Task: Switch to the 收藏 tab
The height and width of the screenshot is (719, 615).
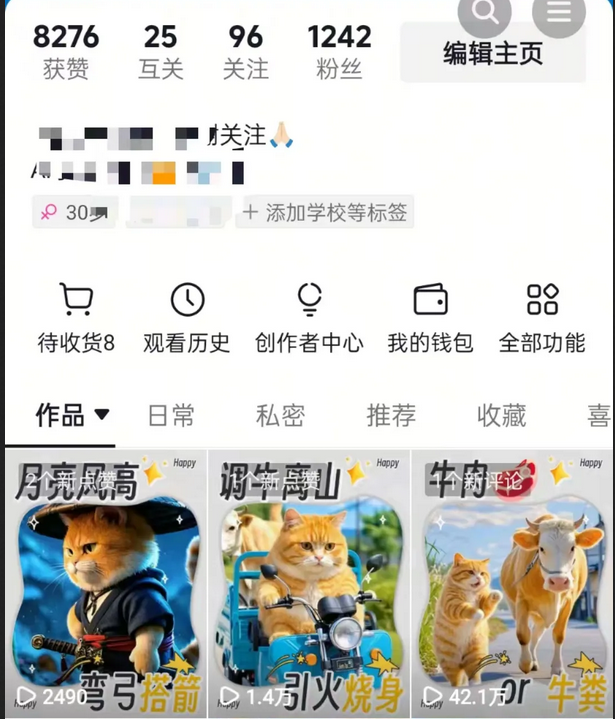Action: 501,416
